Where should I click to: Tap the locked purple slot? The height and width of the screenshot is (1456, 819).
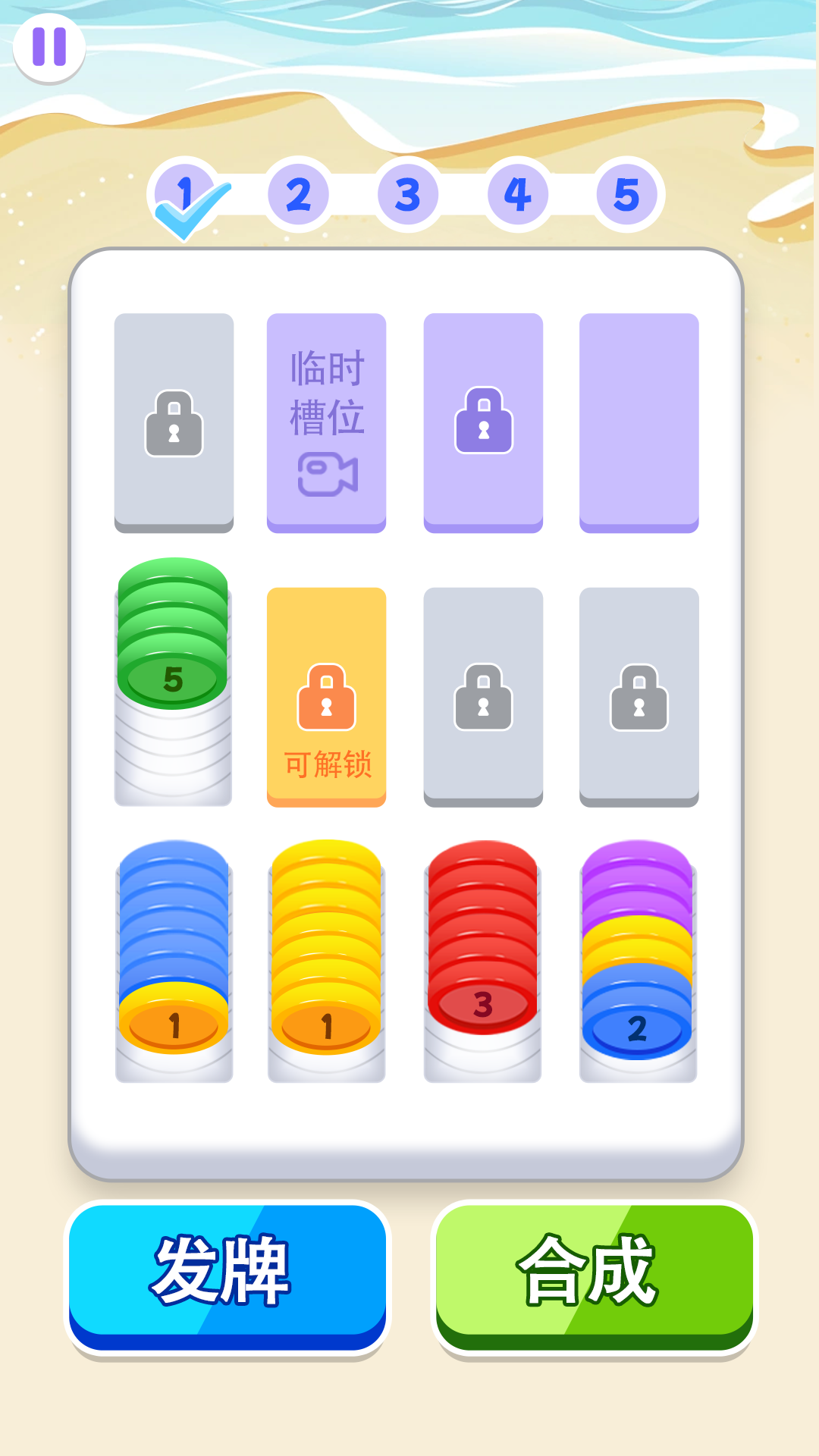[483, 422]
